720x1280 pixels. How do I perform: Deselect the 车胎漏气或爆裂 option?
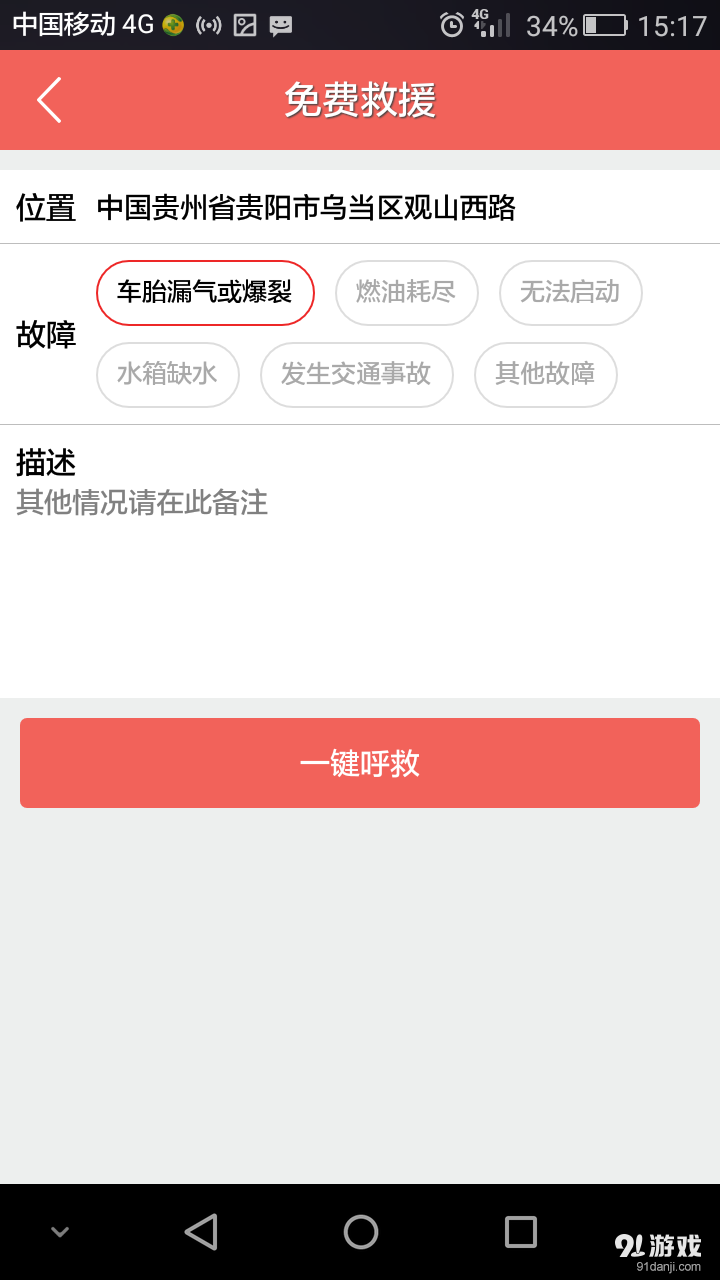pos(205,292)
